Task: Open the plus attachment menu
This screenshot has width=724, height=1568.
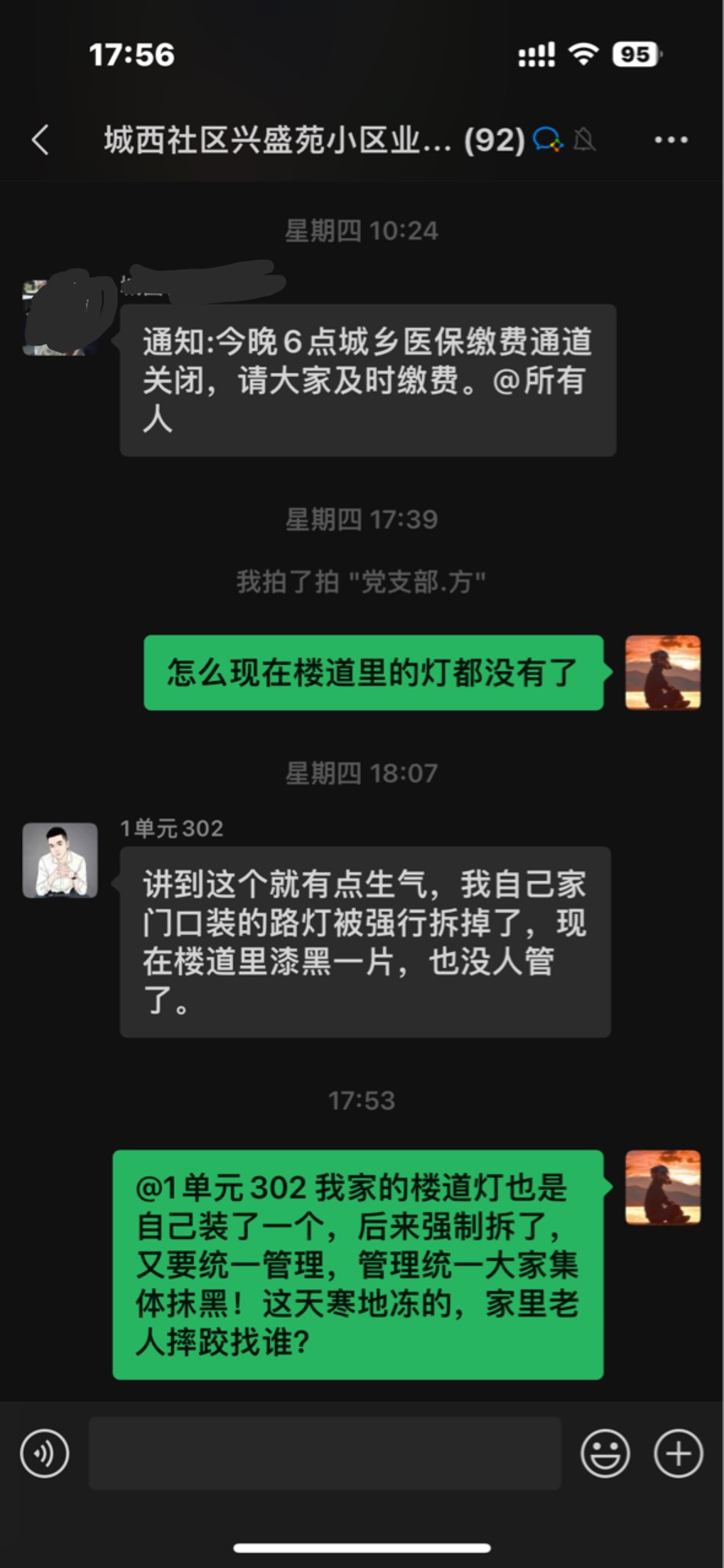Action: tap(678, 1453)
